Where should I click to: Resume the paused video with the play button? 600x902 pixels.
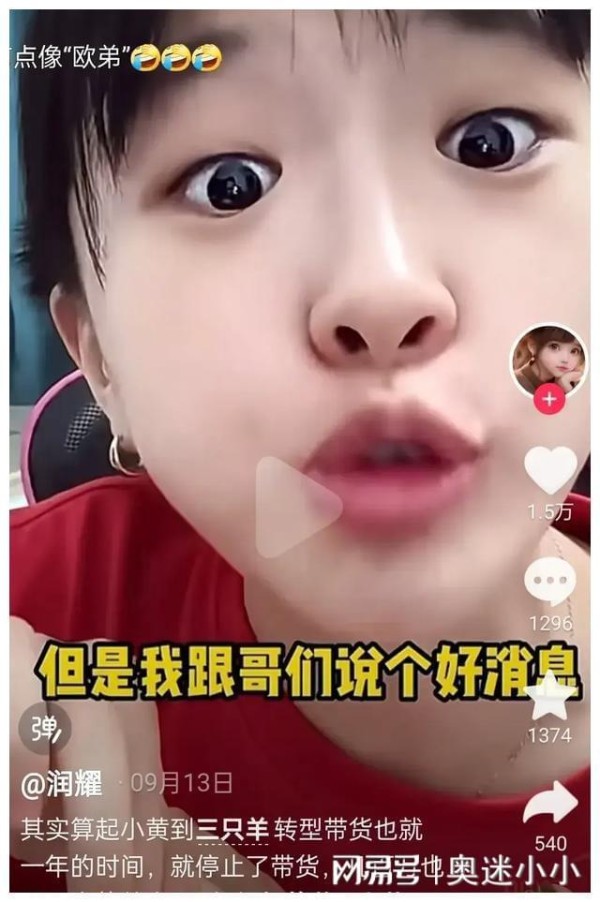[x=294, y=507]
